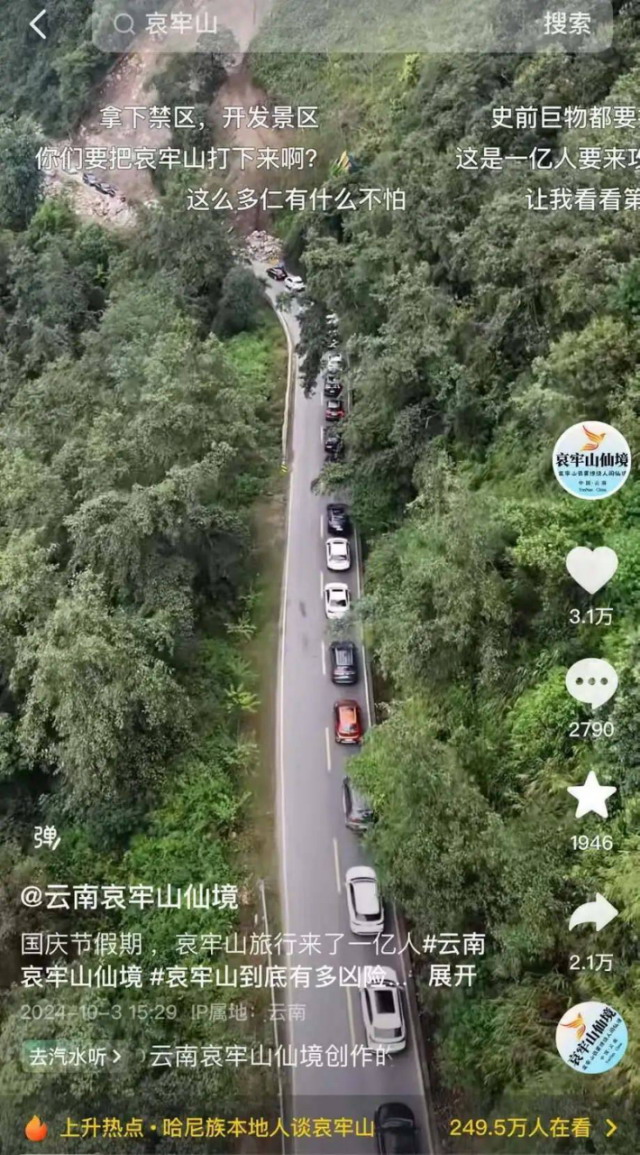
Task: Tap the 搜索 button
Action: pos(567,25)
